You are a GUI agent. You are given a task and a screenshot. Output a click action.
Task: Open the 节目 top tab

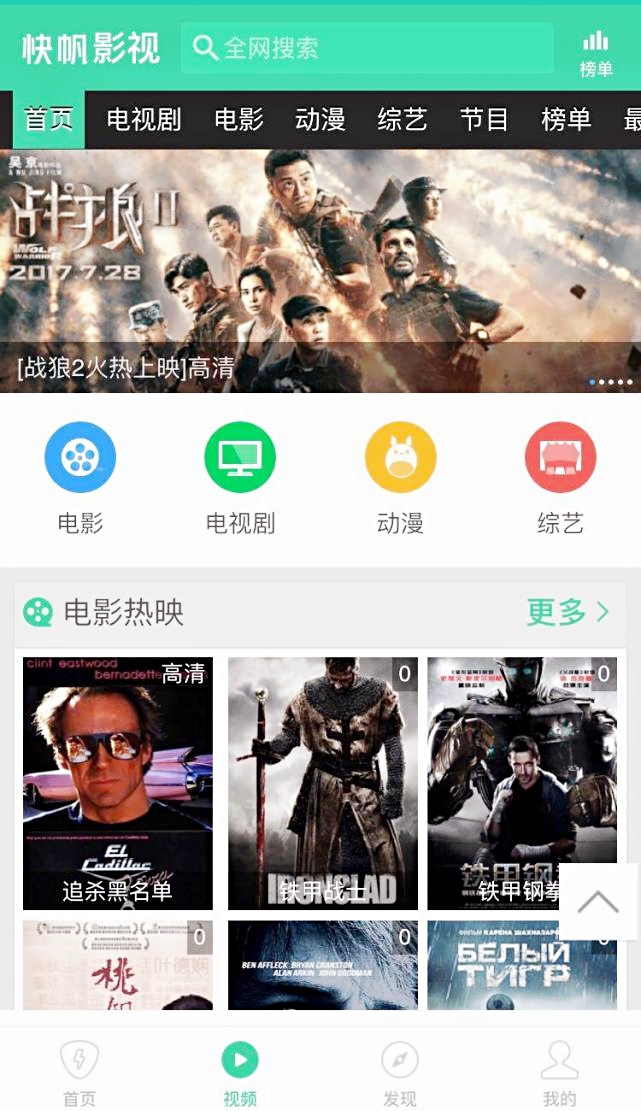coord(484,120)
